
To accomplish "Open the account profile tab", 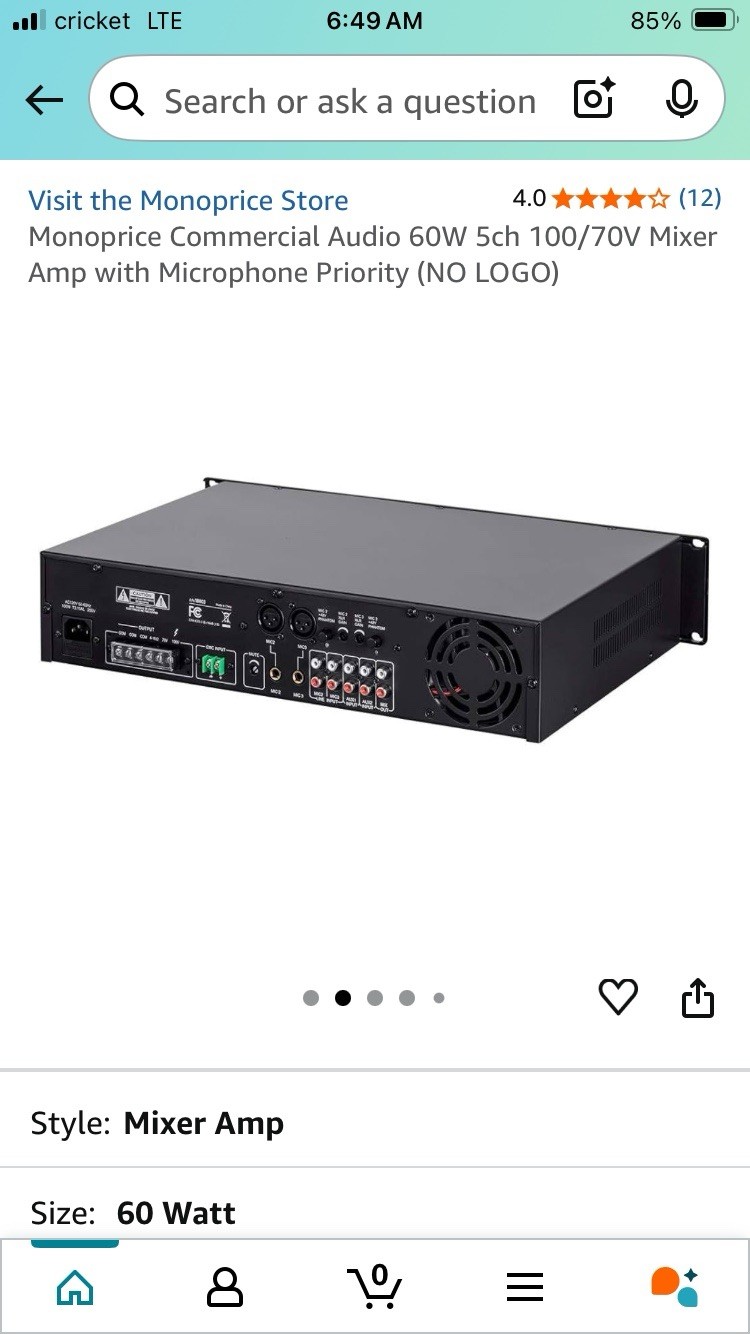I will (x=224, y=1287).
